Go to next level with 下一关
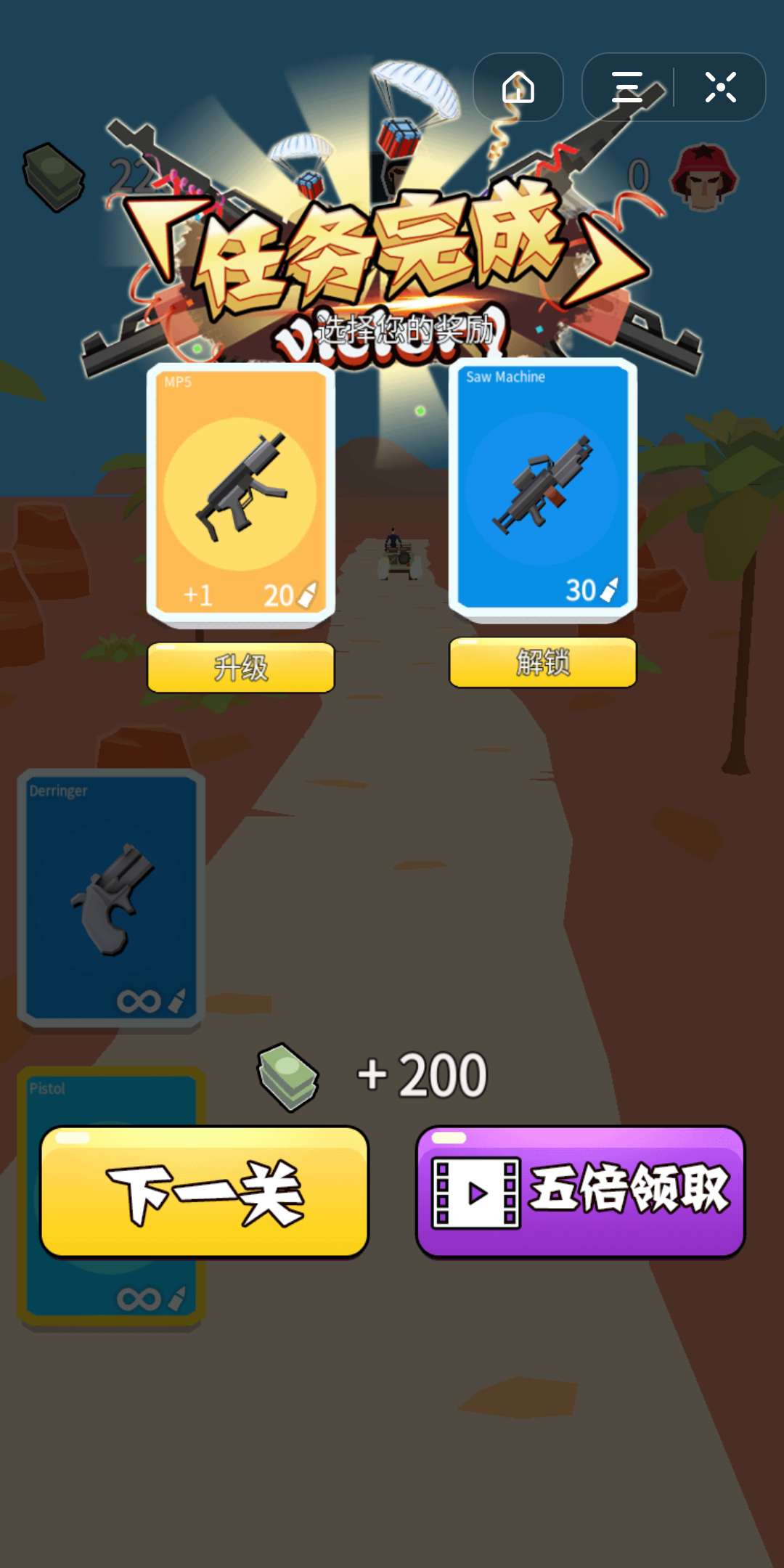 [205, 1192]
